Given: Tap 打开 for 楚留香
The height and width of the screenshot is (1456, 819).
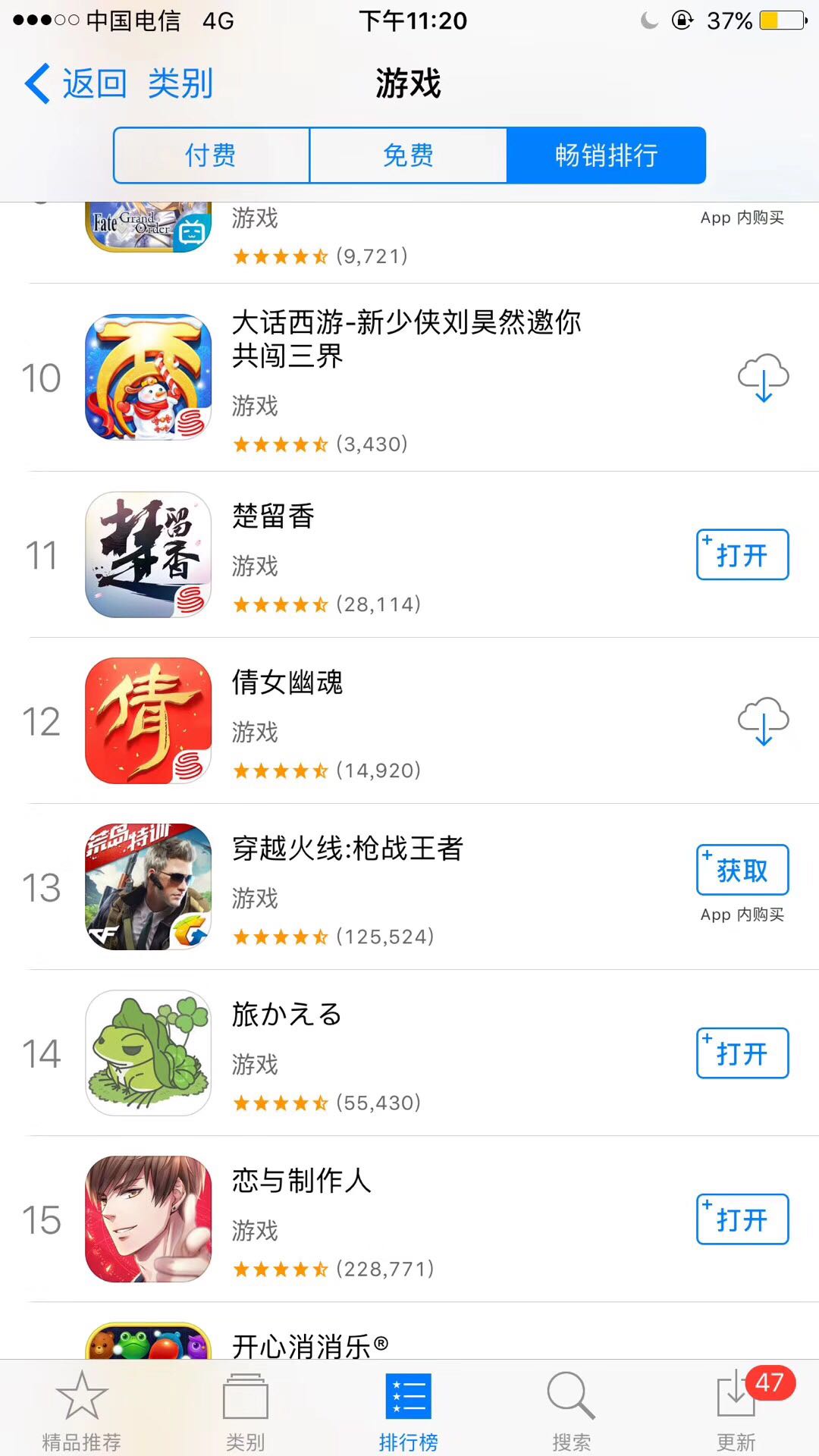Looking at the screenshot, I should 742,555.
